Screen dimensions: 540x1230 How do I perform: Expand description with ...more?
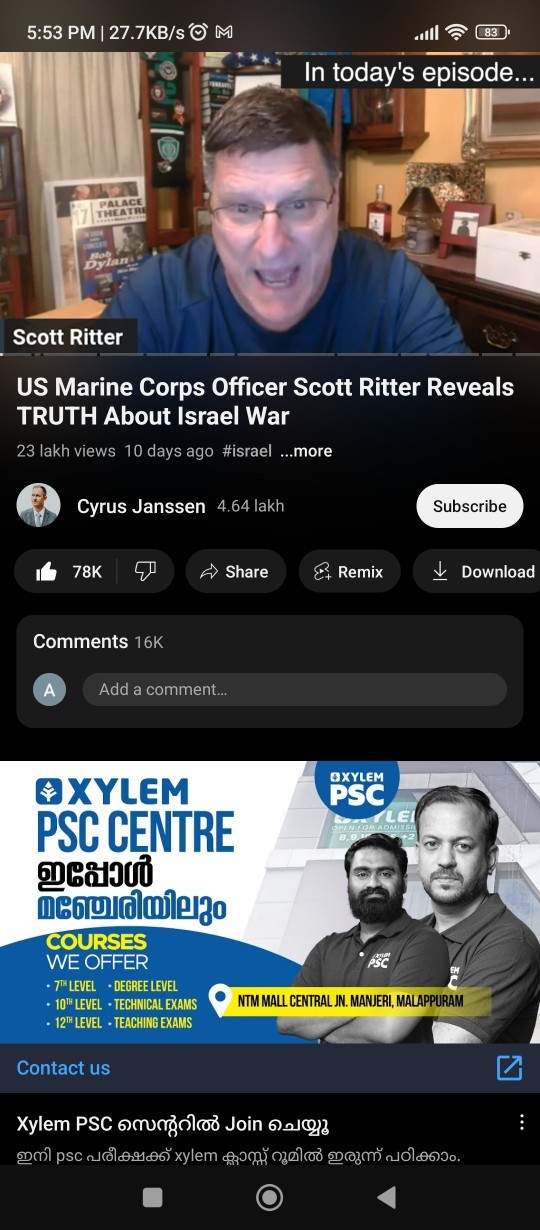306,451
